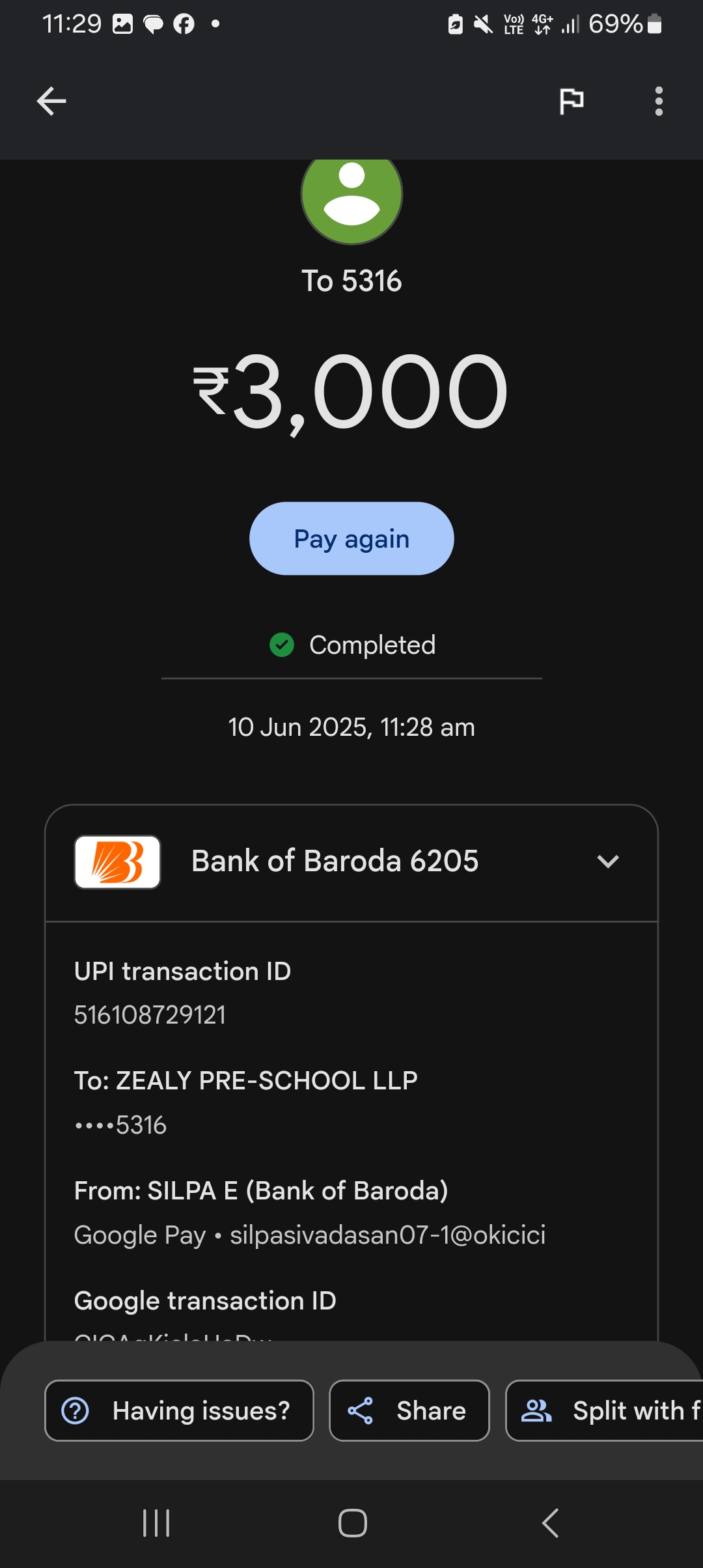Open the three-dot overflow menu

(659, 102)
